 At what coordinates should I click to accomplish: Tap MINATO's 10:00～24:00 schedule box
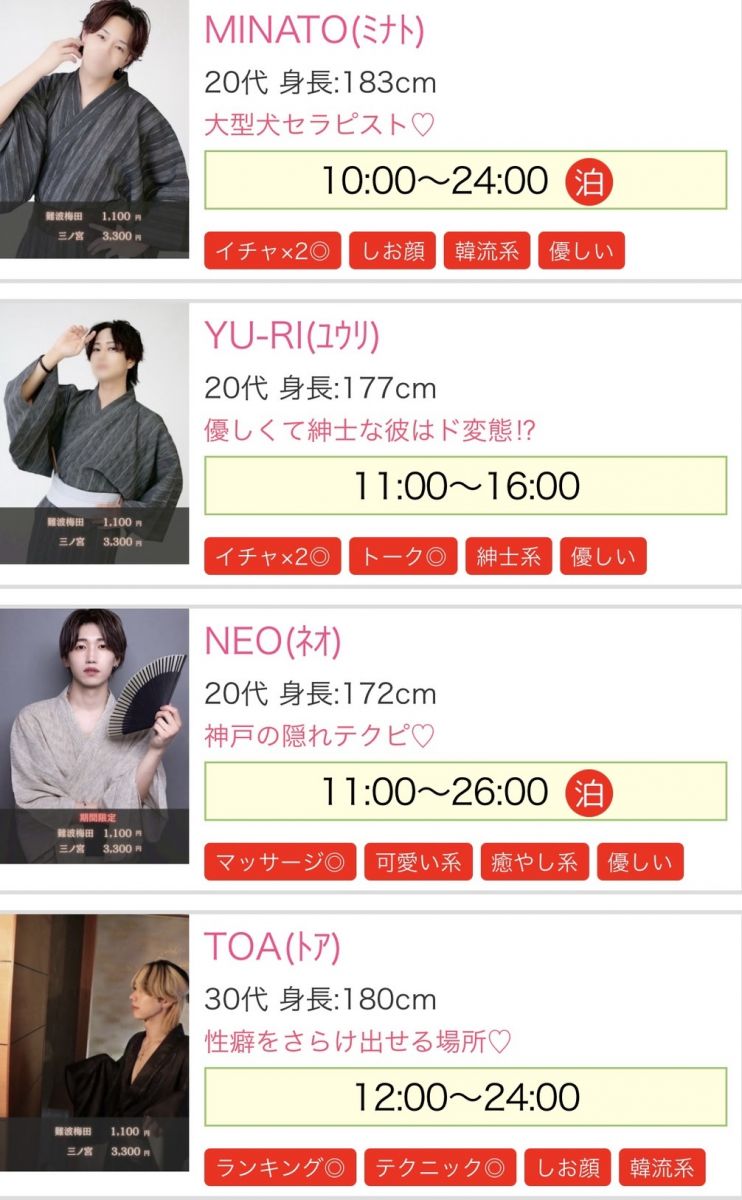coord(465,180)
